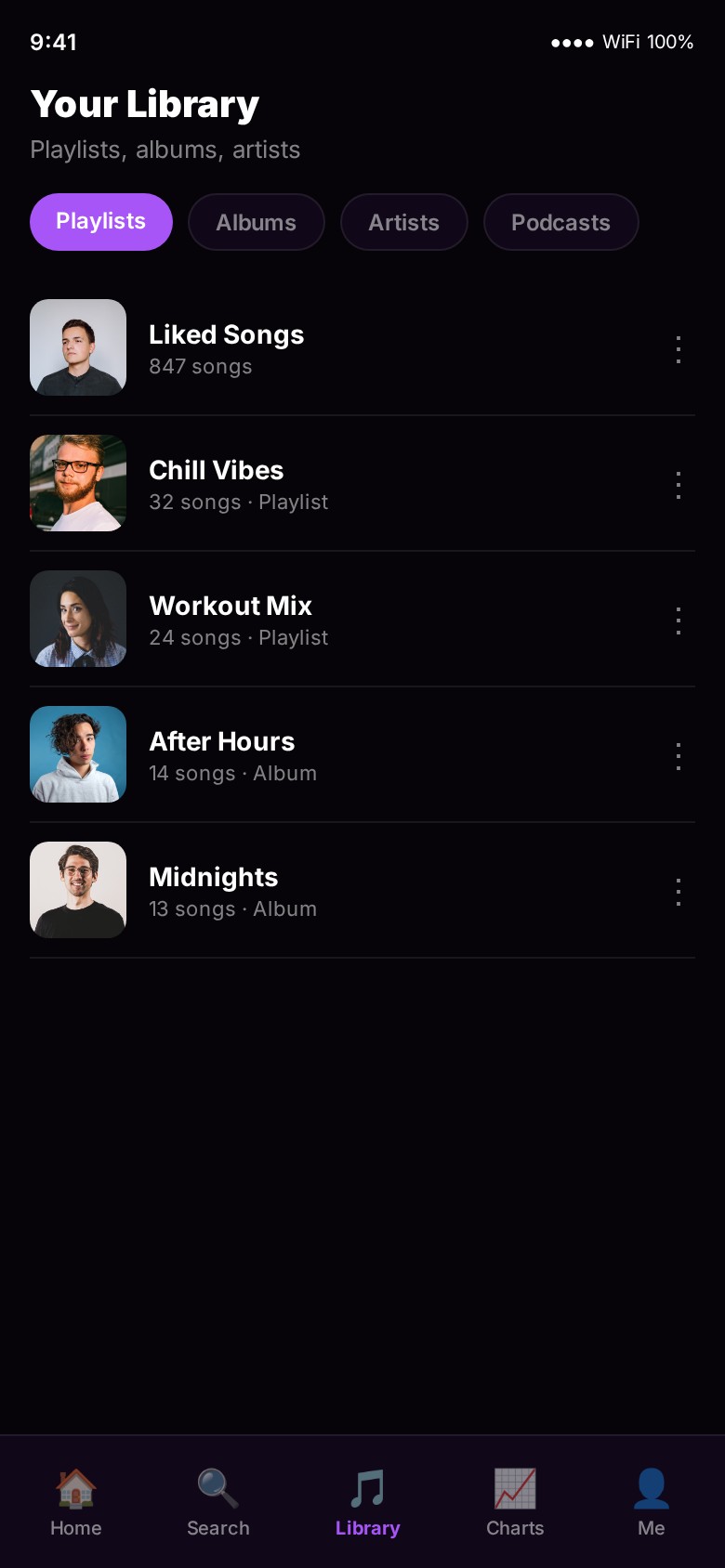Open the Home tab icon

coord(75,1486)
